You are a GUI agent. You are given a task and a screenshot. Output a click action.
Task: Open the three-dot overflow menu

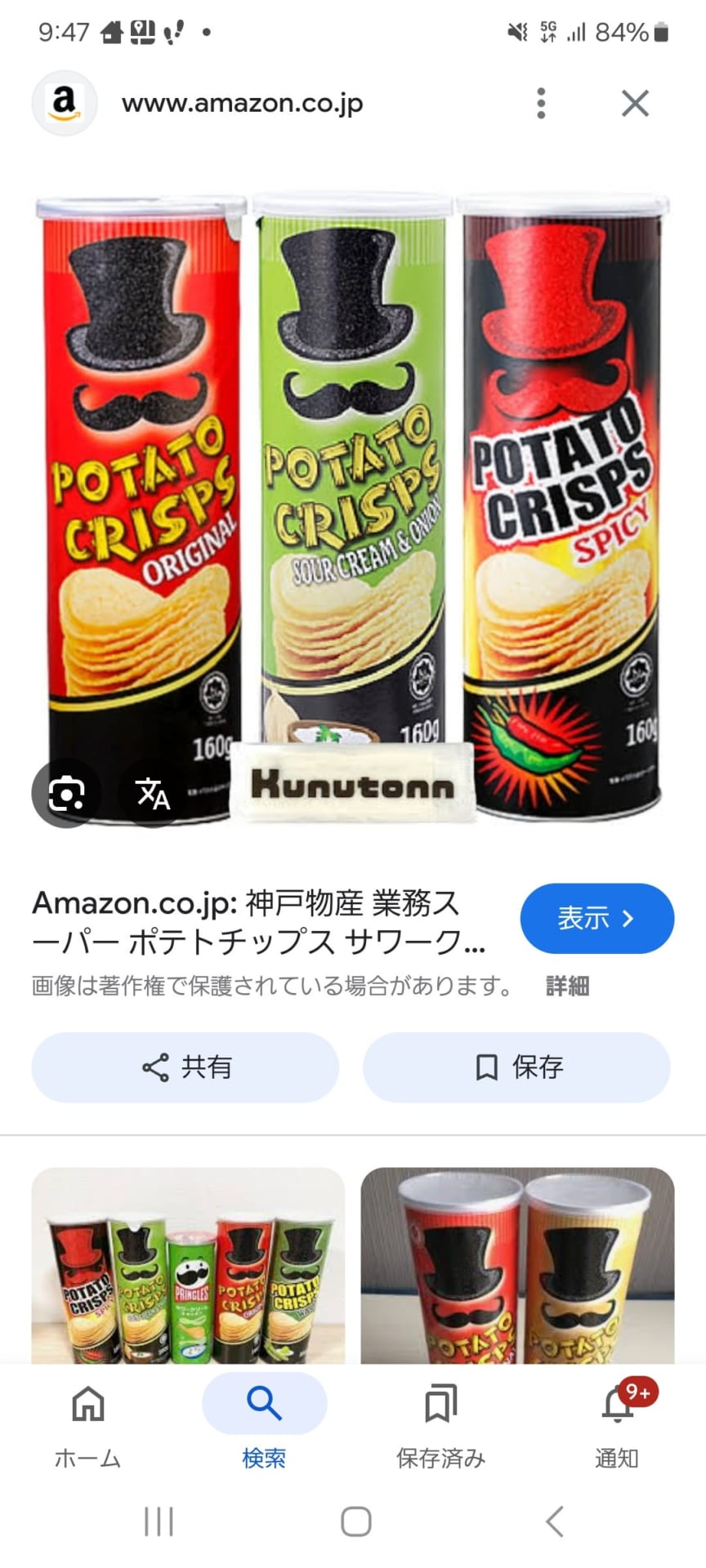click(x=540, y=104)
